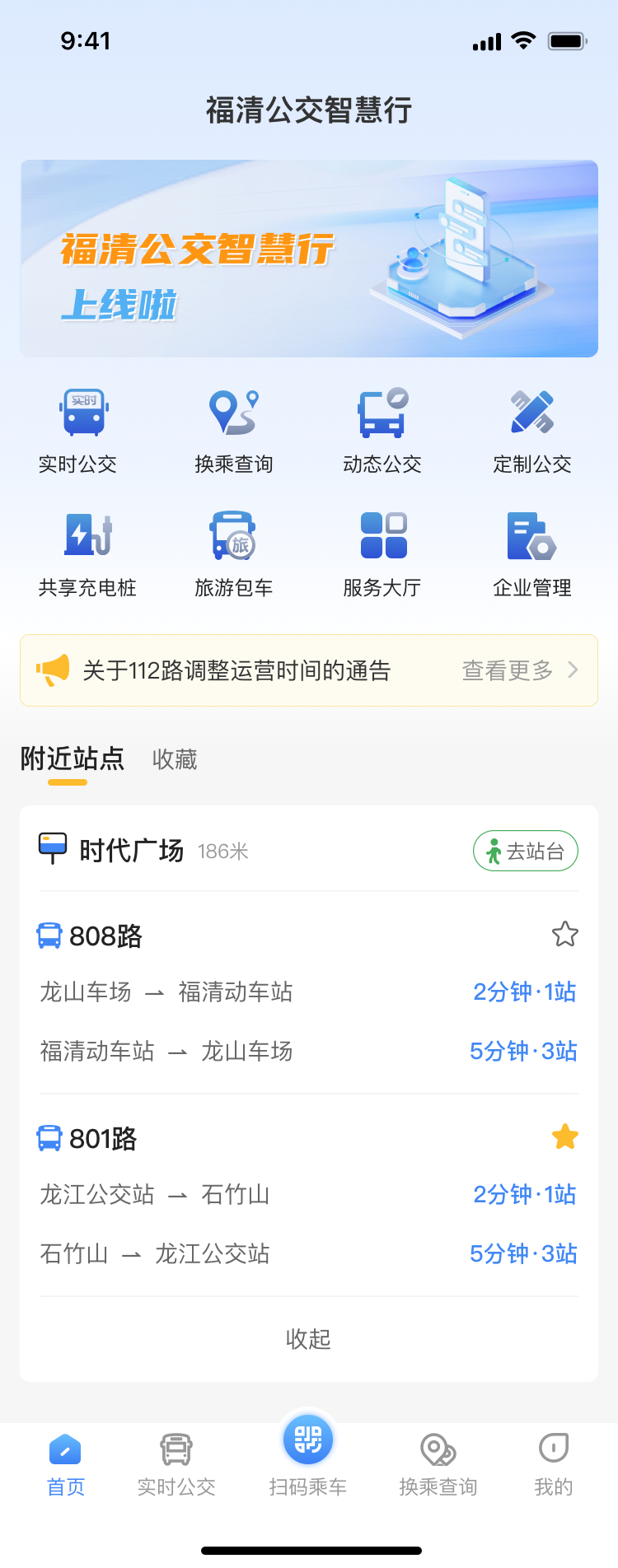The image size is (618, 1568).
Task: Tap the 去站台 button for 时代广场
Action: pos(526,851)
